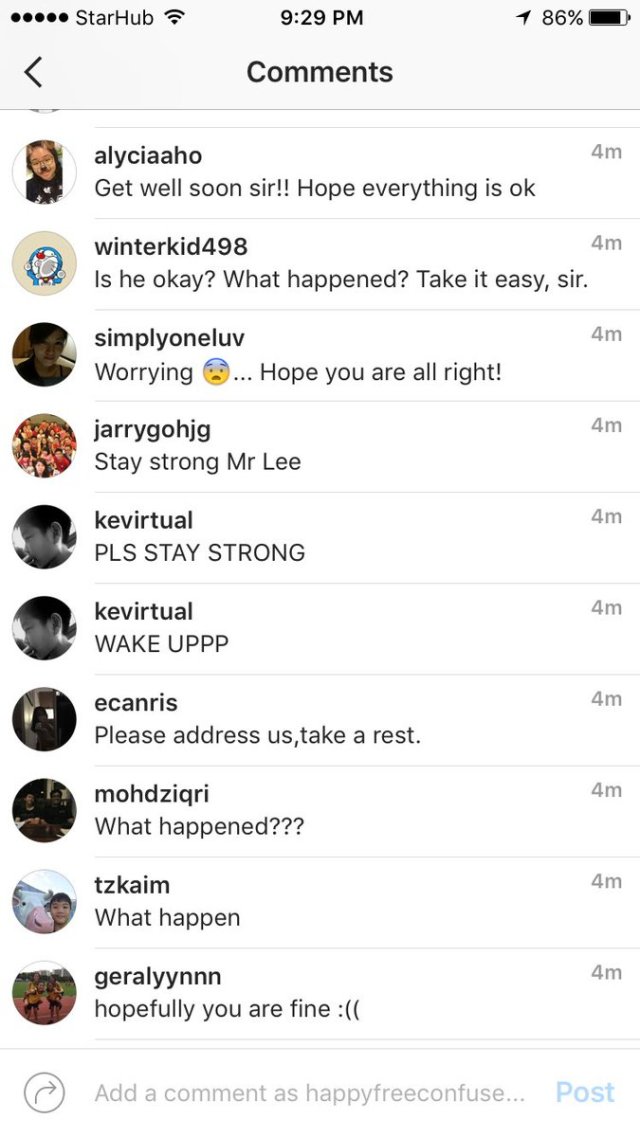
Task: View simplyoneluv's profile via the username
Action: 169,338
